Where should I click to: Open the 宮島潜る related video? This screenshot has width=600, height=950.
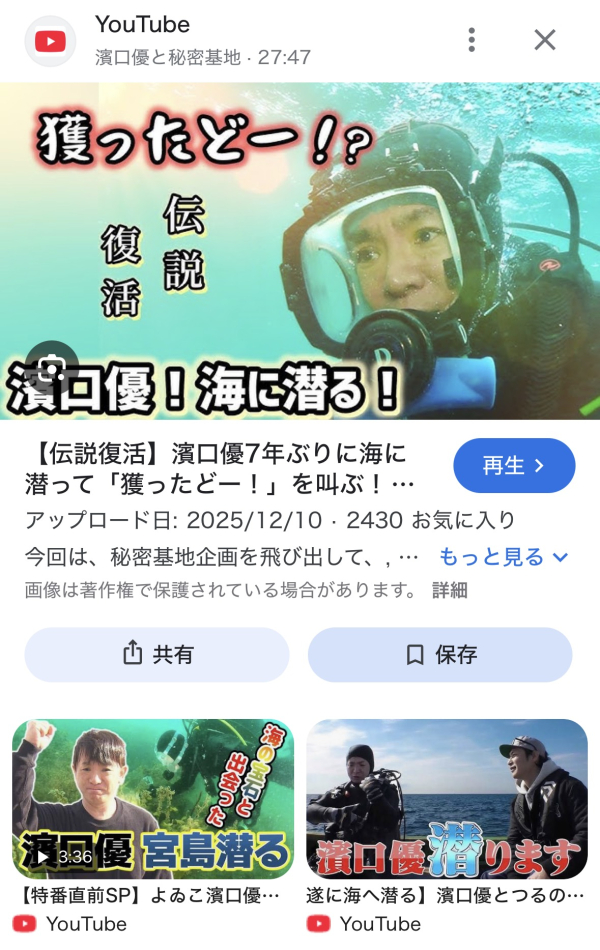click(x=153, y=798)
